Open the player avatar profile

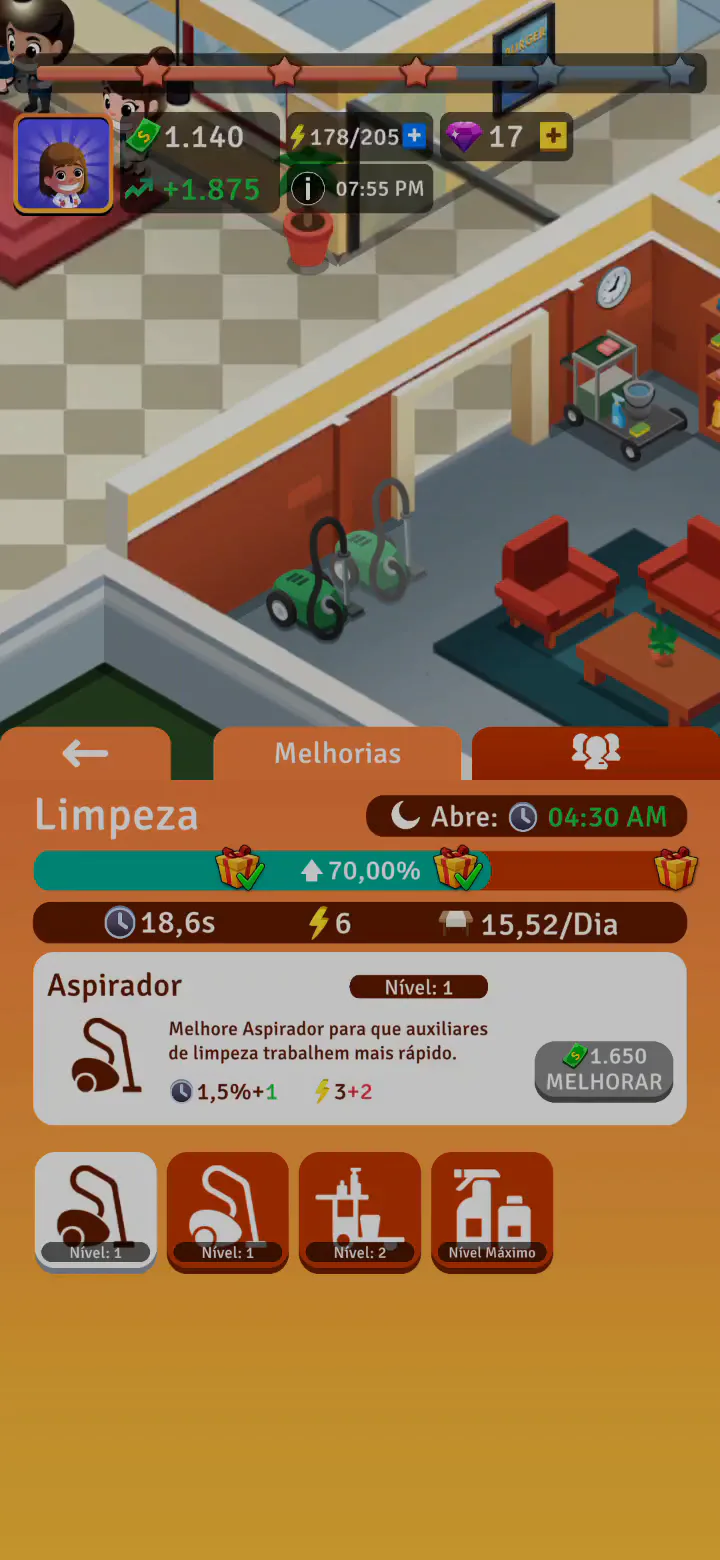pyautogui.click(x=63, y=164)
